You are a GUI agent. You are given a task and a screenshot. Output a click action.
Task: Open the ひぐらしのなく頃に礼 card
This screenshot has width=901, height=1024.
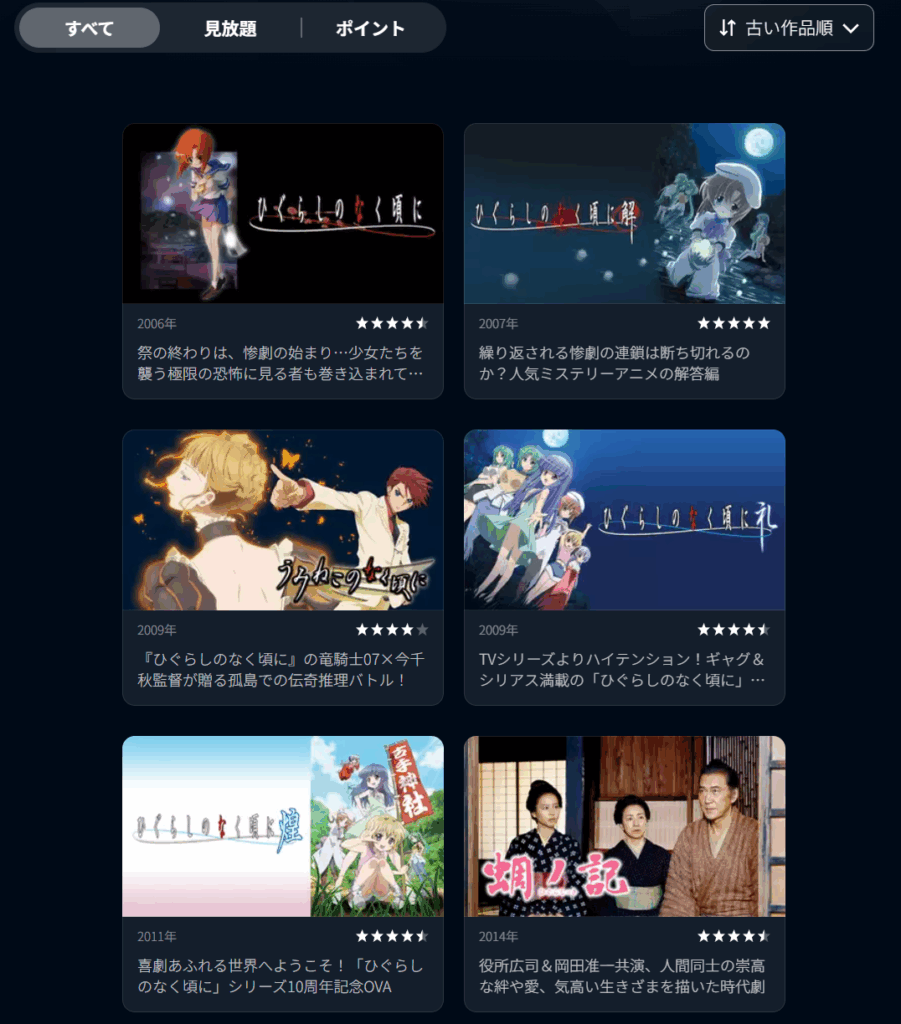point(624,520)
